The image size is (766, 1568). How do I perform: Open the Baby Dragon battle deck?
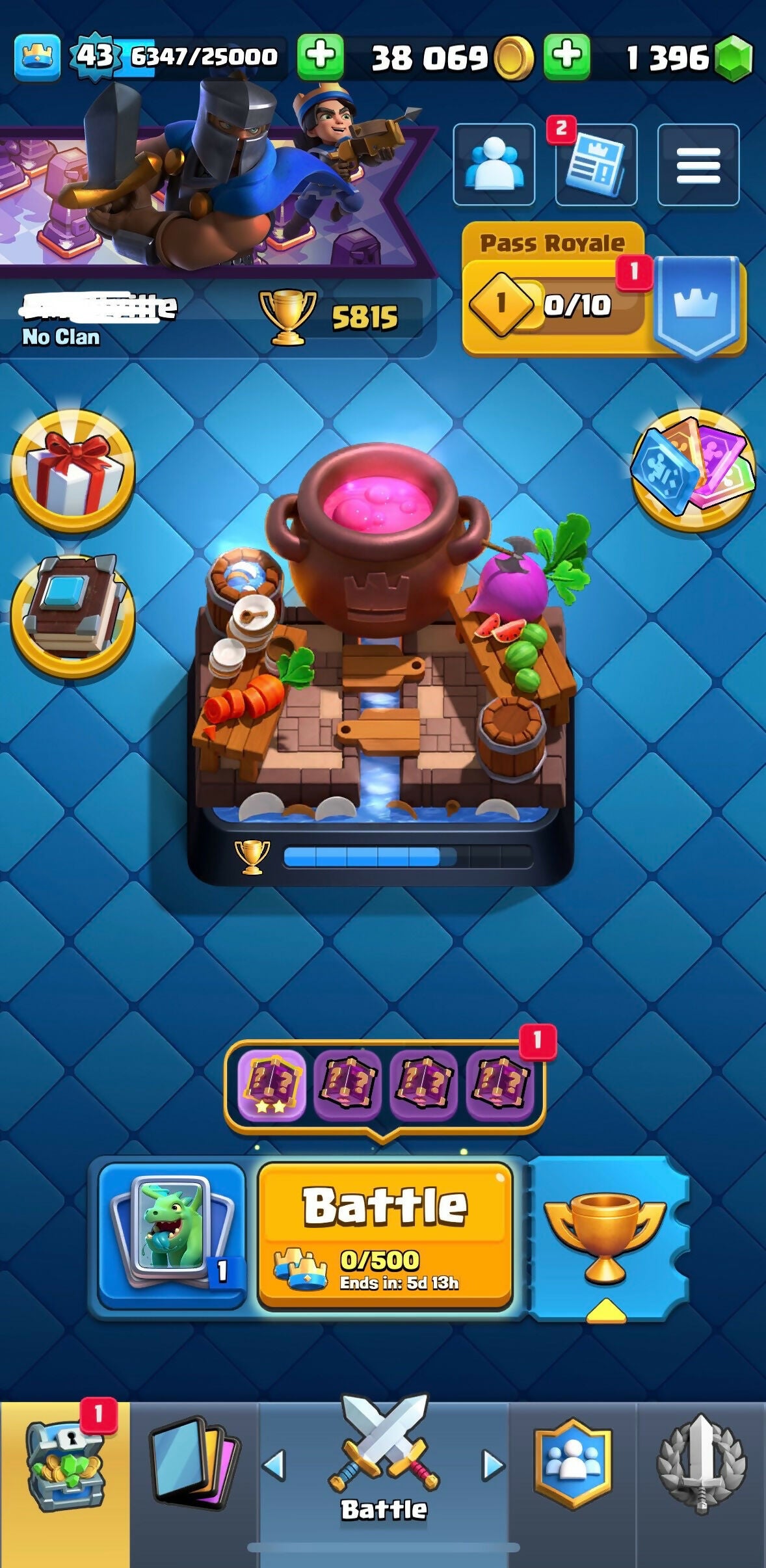point(171,1235)
